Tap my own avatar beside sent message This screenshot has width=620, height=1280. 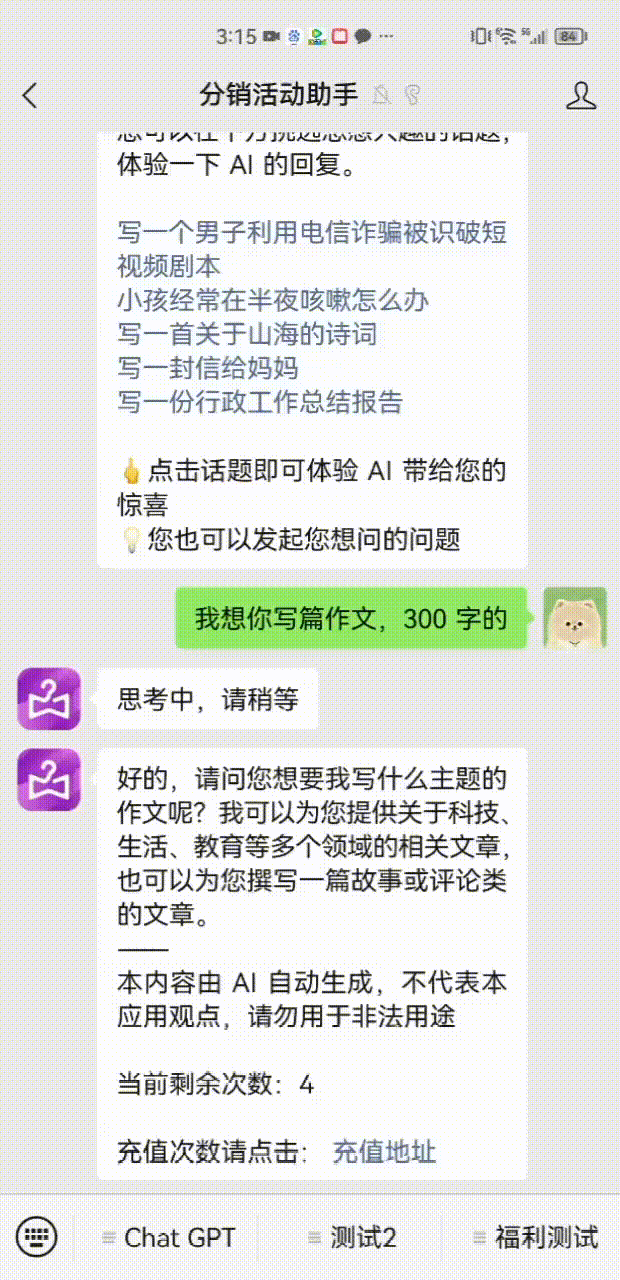(x=574, y=618)
